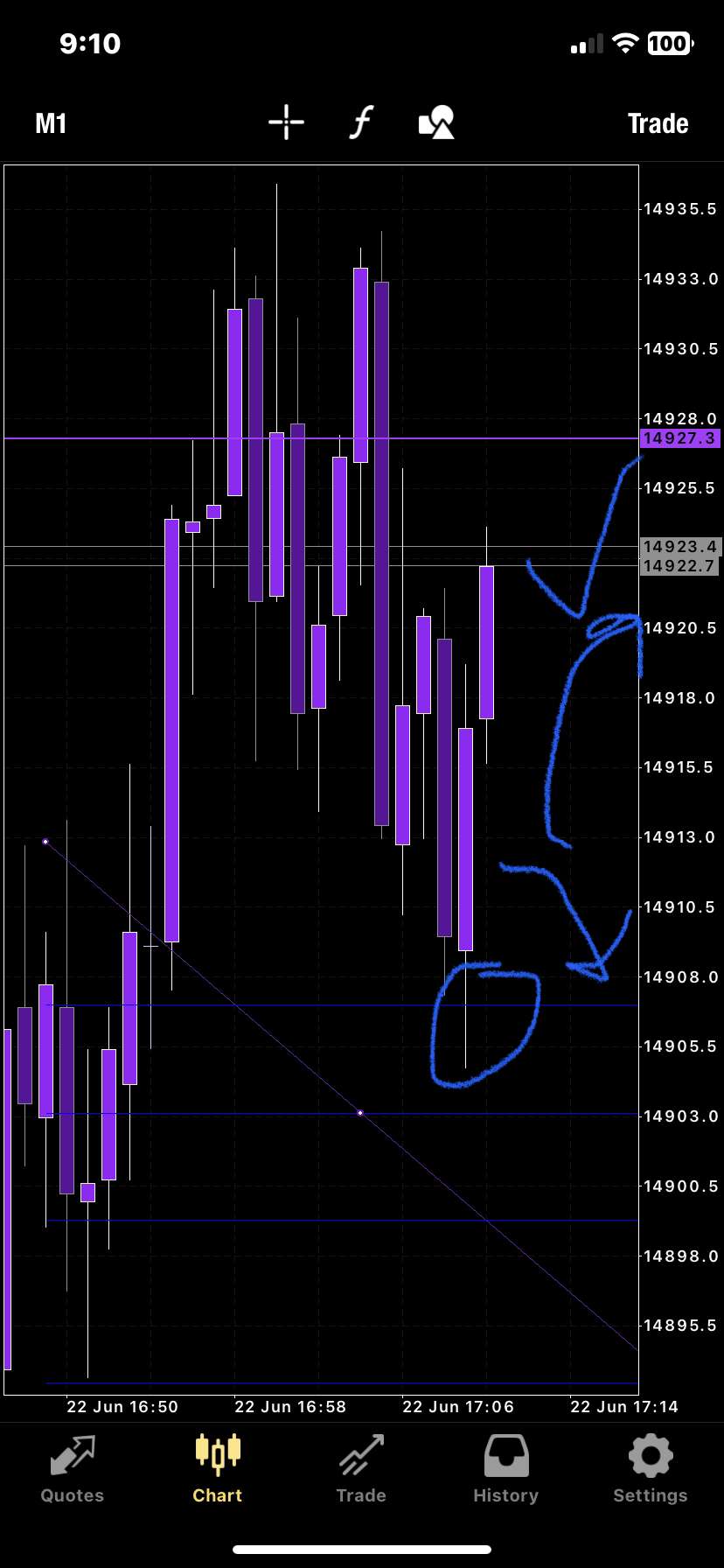Image resolution: width=724 pixels, height=1568 pixels.
Task: Switch to the Quotes tab
Action: 73,1469
